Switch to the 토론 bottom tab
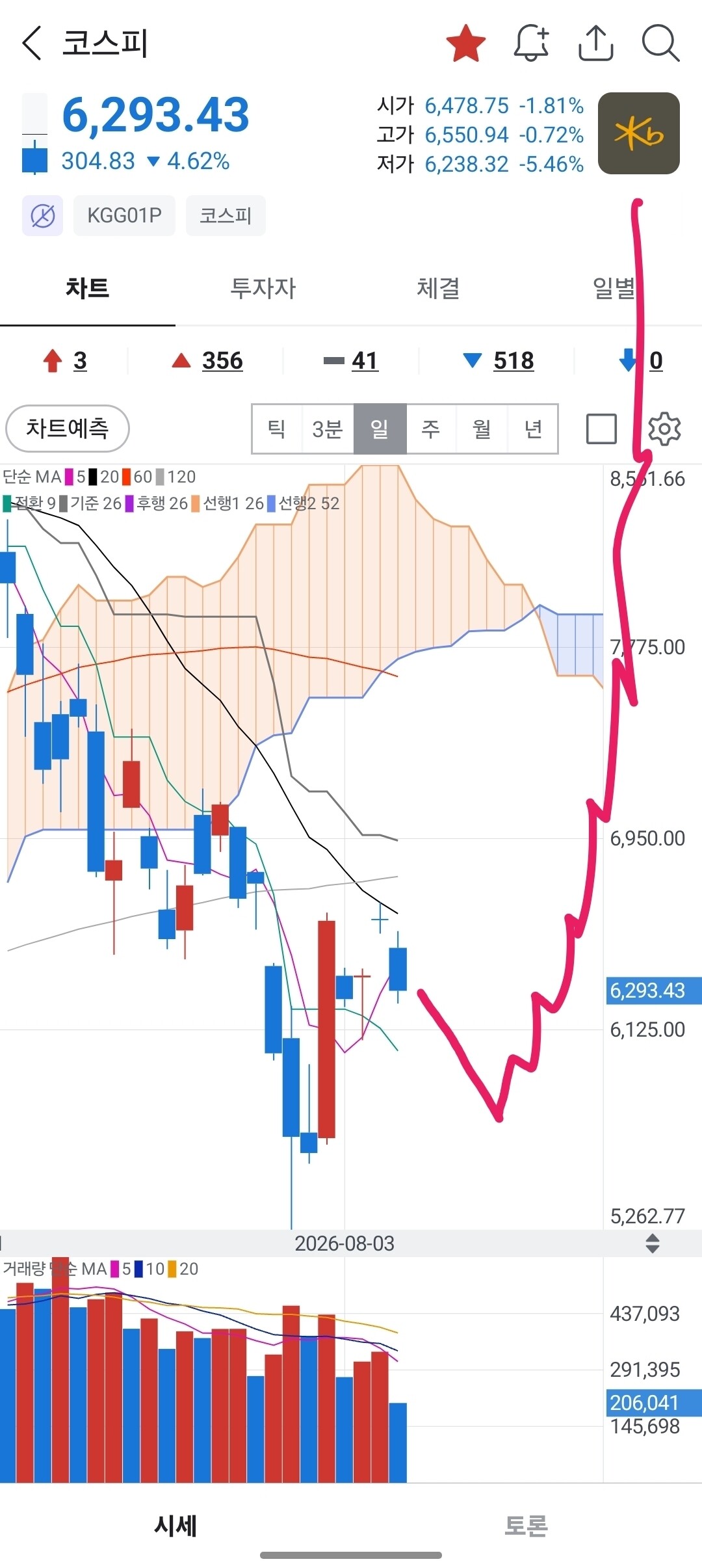Screen dimensions: 702x1568 pos(526,1525)
